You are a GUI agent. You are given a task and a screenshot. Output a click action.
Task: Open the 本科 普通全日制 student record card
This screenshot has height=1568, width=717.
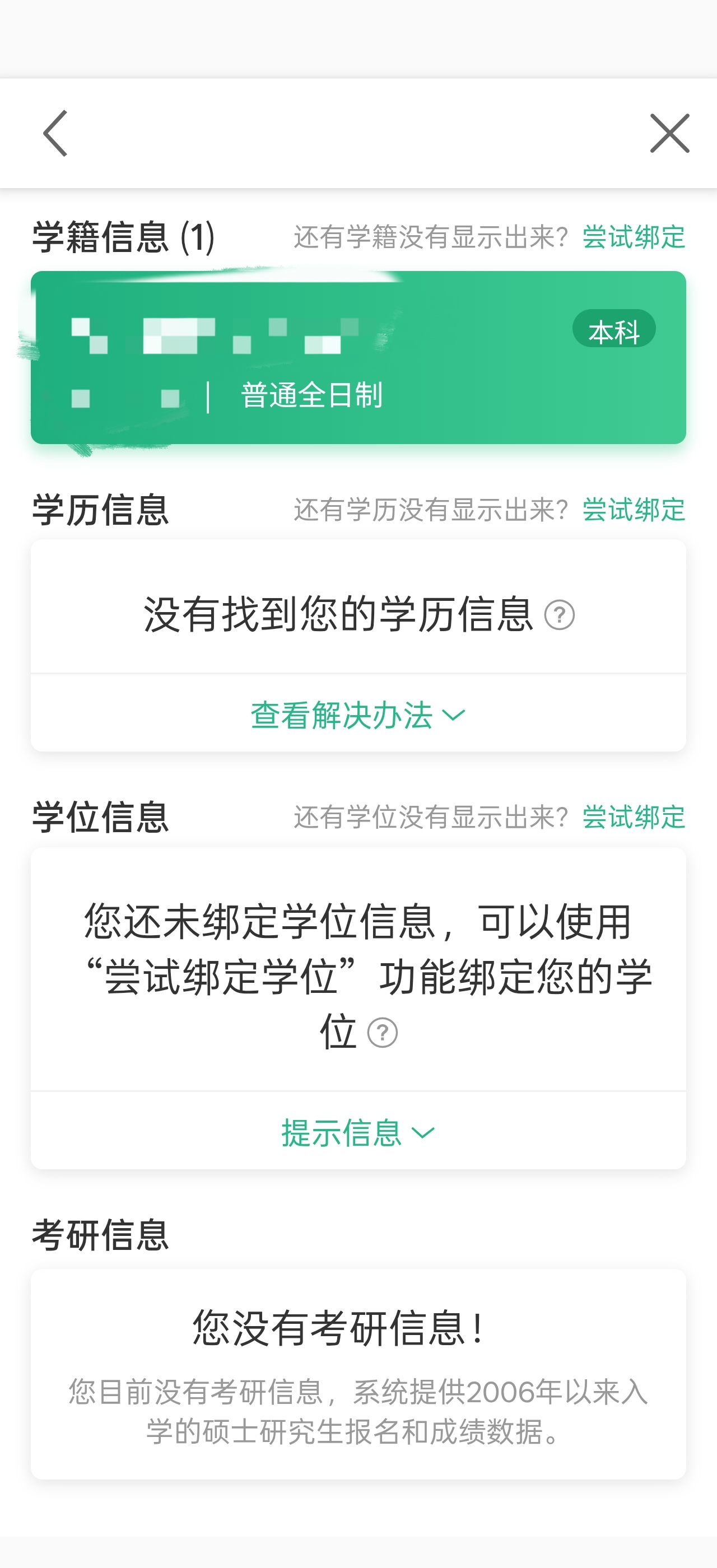358,357
